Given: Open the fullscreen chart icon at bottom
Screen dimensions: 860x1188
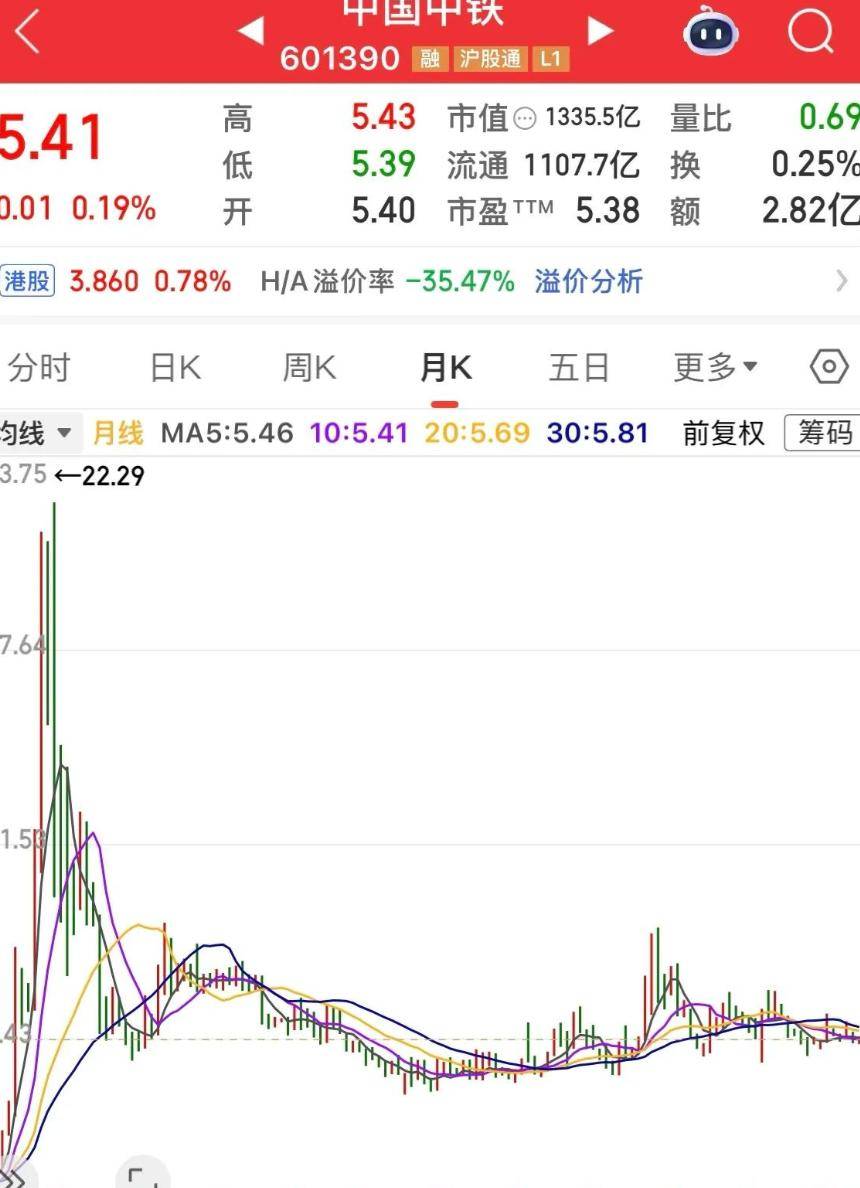Looking at the screenshot, I should (x=143, y=1176).
